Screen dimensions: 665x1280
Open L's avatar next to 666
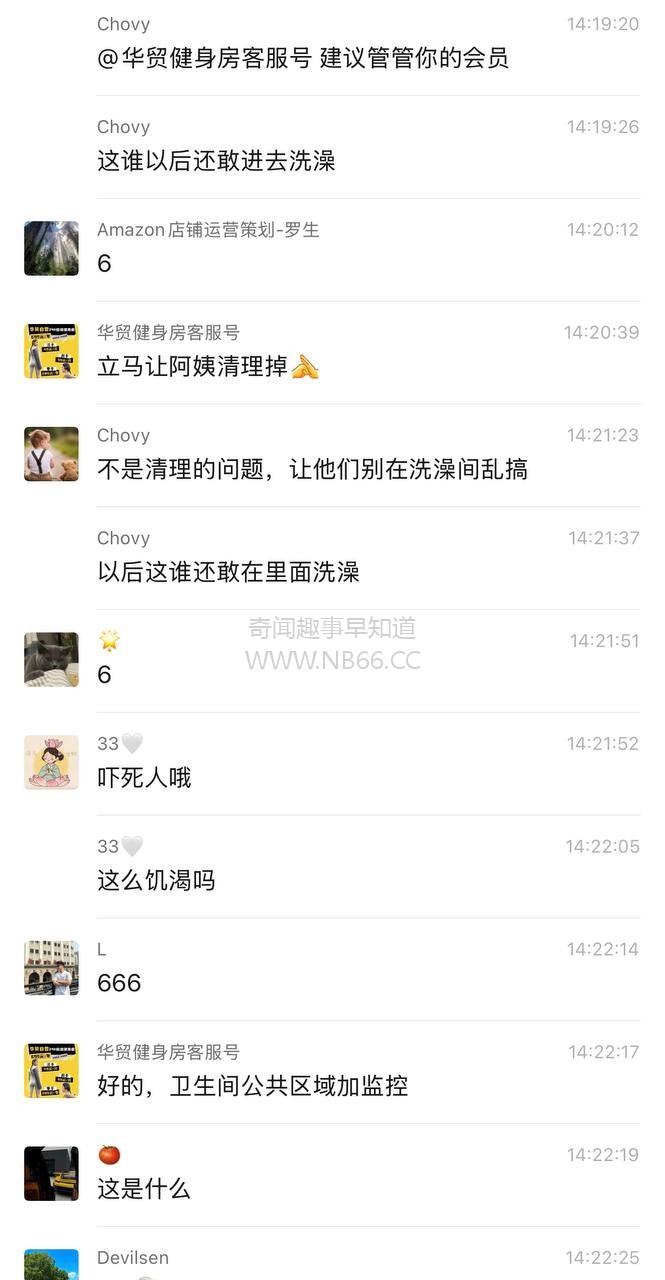51,967
